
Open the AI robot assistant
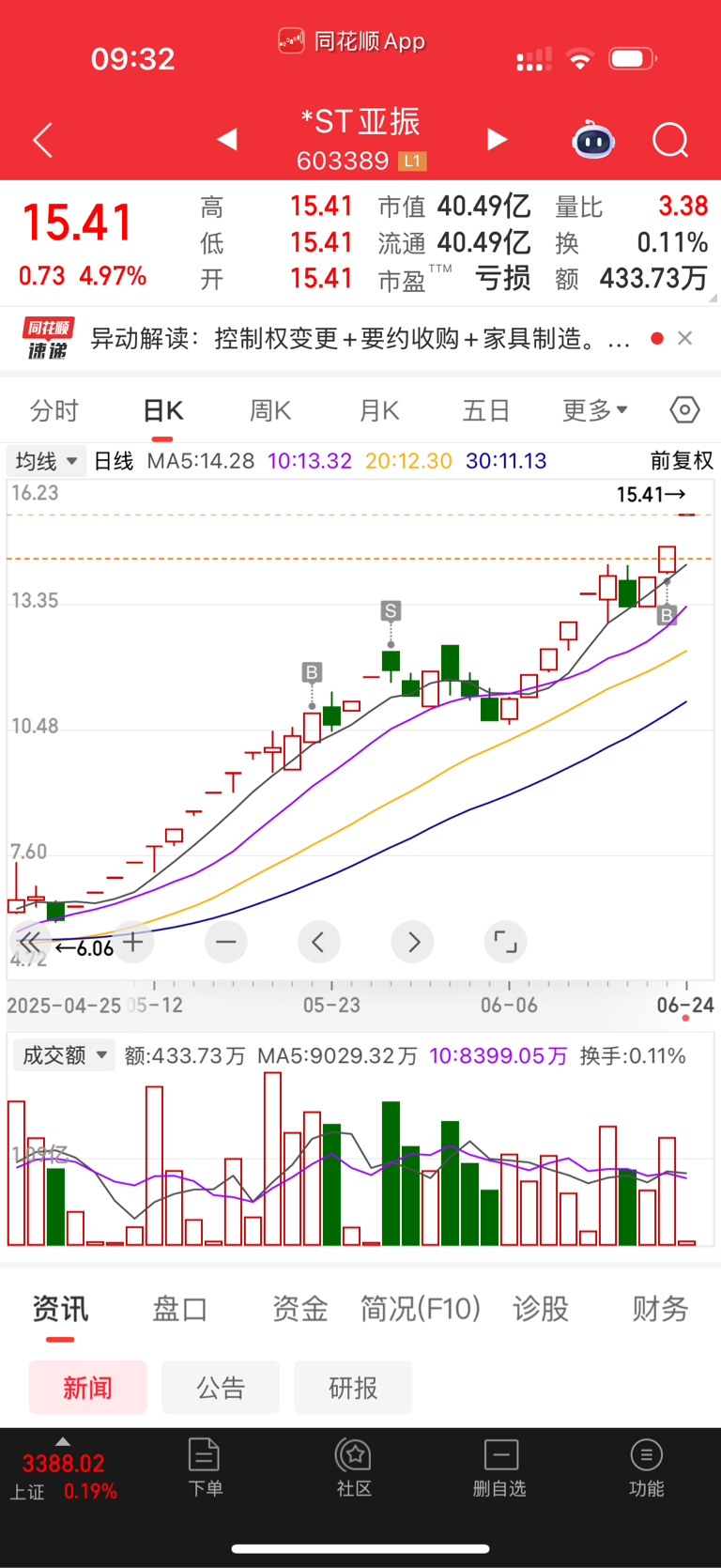point(592,141)
